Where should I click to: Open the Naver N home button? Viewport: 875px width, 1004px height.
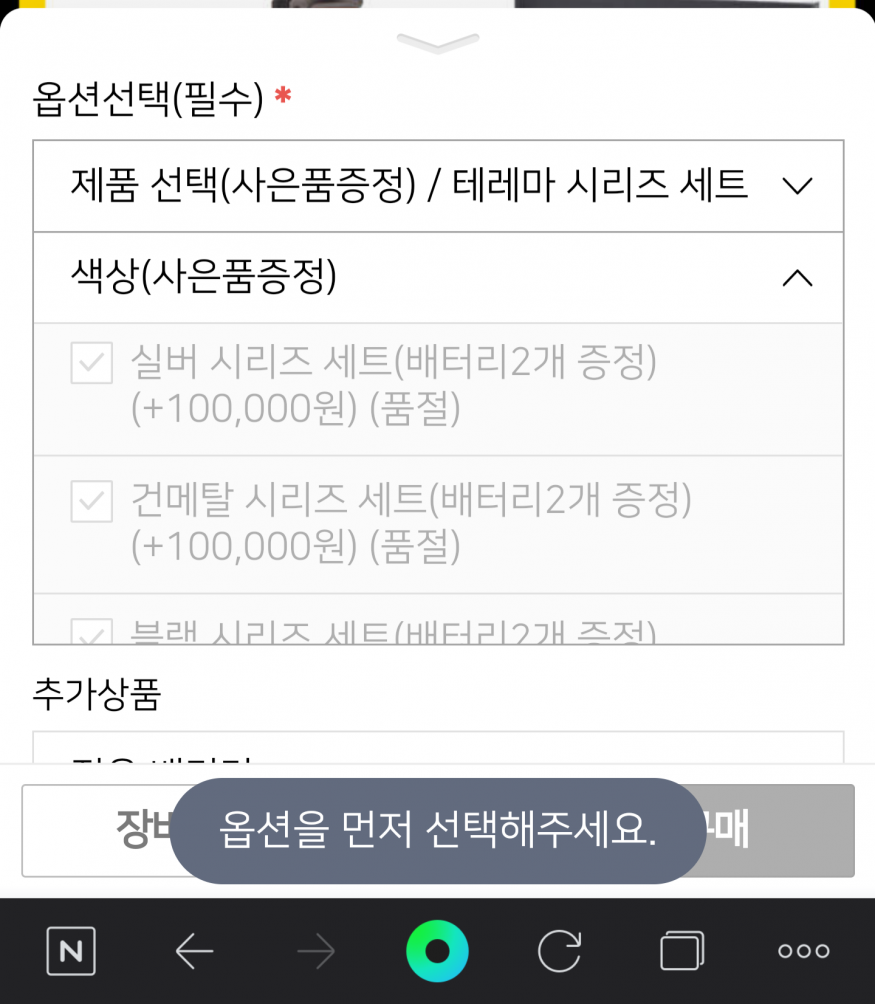click(71, 951)
